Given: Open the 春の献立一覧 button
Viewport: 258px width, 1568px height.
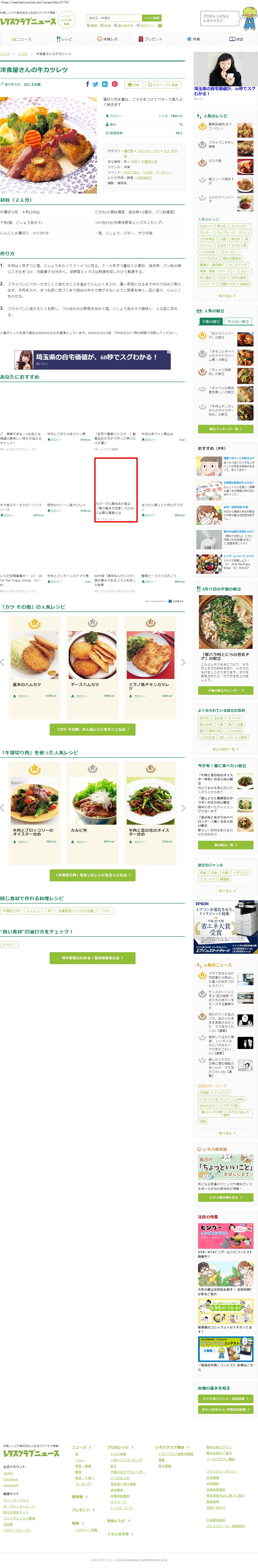Looking at the screenshot, I should click(x=226, y=845).
